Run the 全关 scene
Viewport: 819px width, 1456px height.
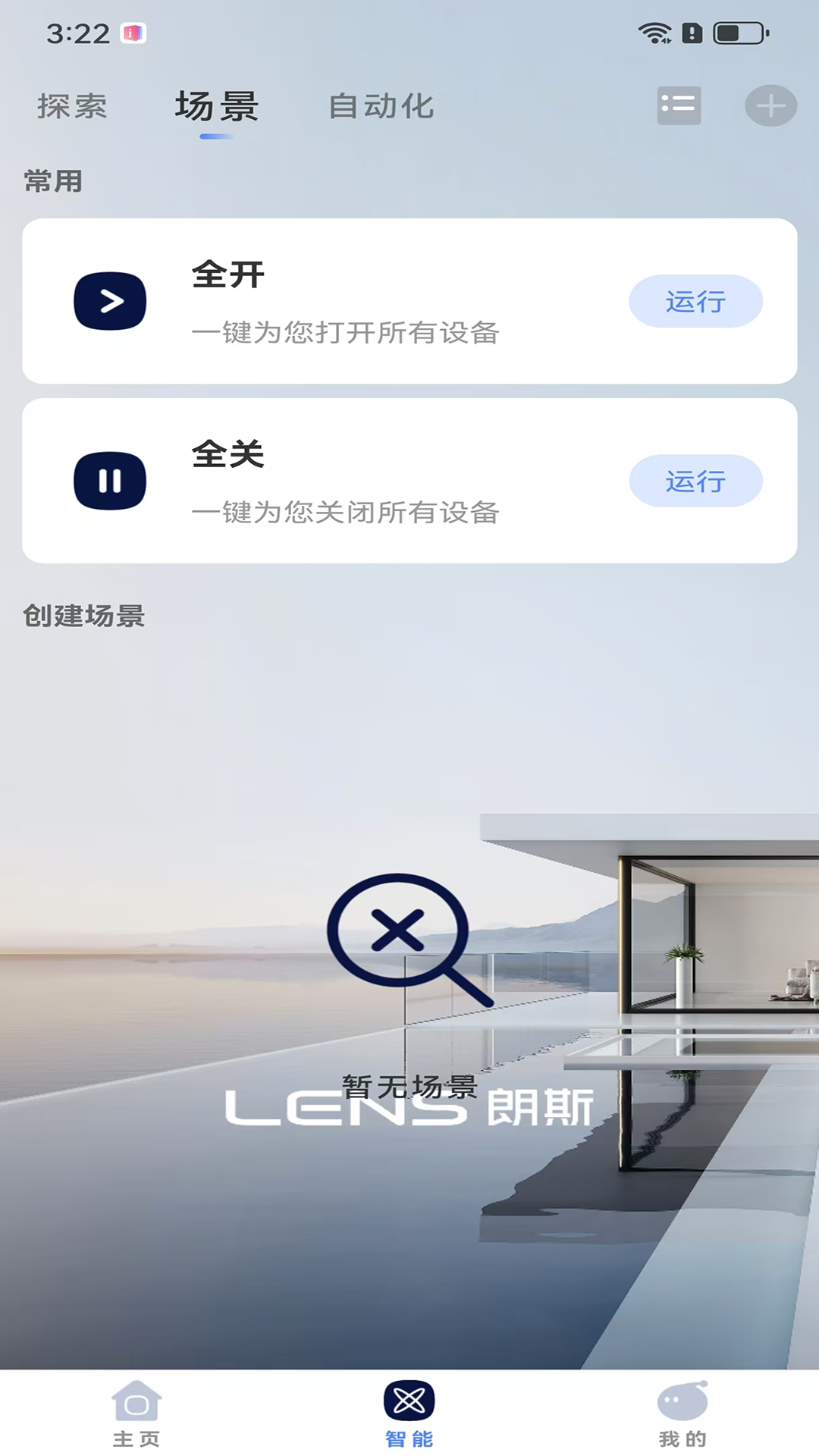click(695, 480)
